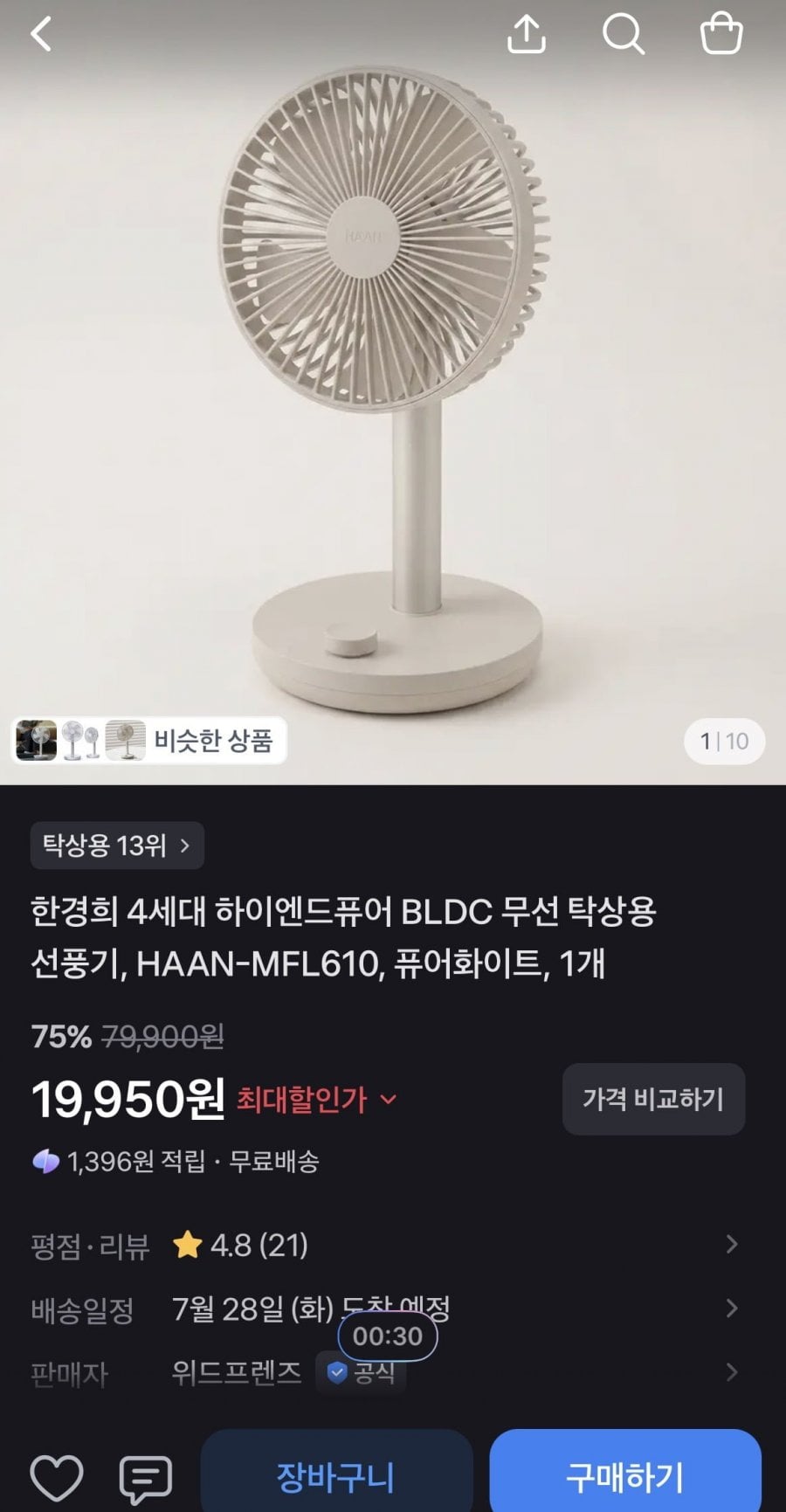Add to cart with 장바구니
The height and width of the screenshot is (1512, 786).
click(336, 1474)
